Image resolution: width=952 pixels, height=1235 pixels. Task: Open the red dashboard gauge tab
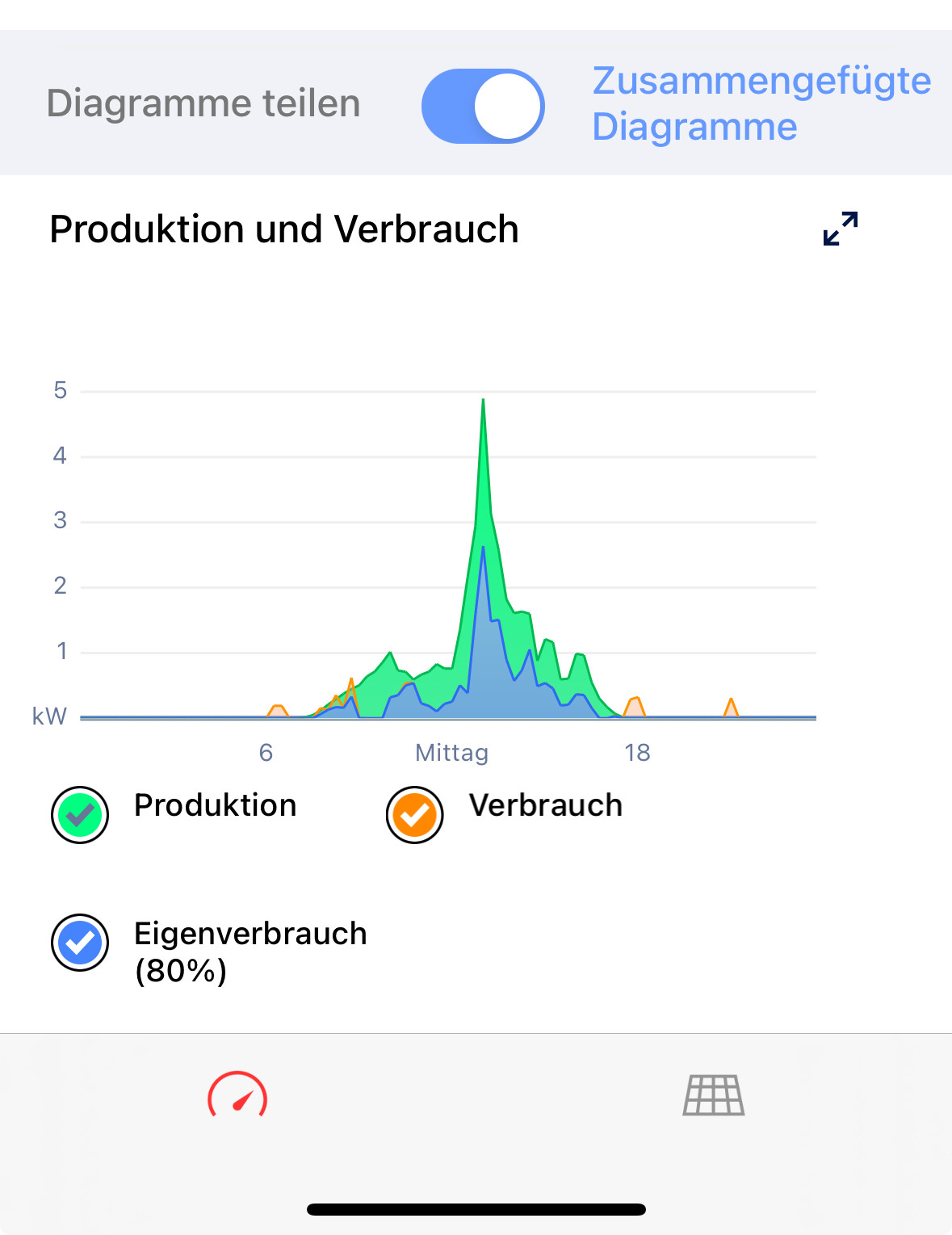point(237,1096)
